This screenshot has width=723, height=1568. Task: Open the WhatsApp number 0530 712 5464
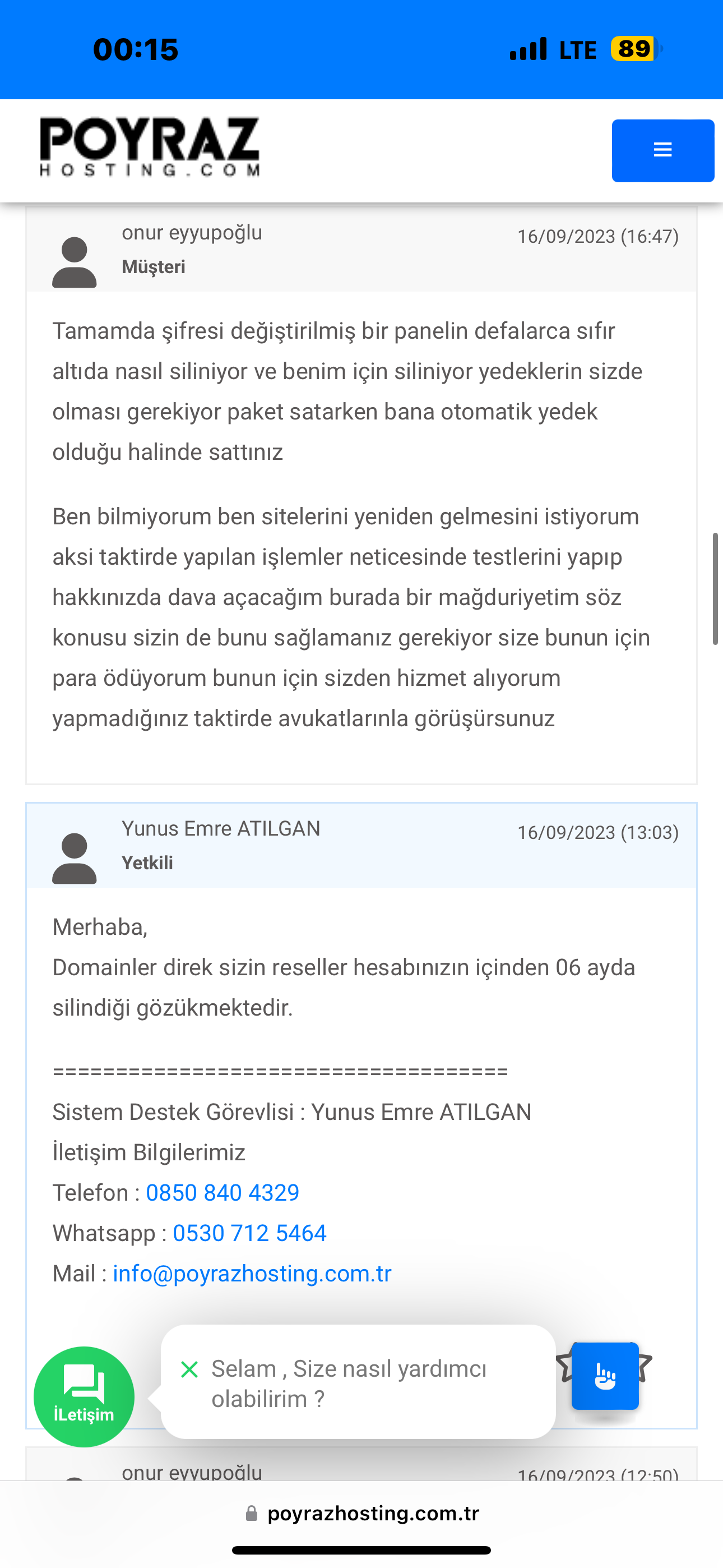(249, 1233)
